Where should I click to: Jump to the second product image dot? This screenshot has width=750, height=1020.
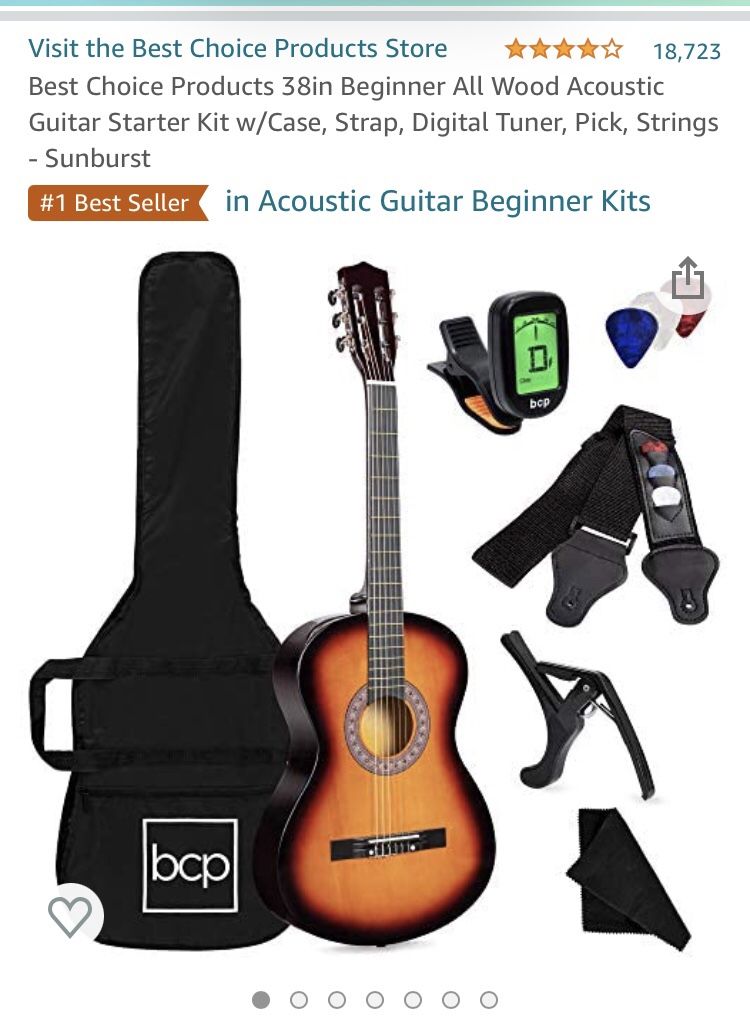[299, 999]
